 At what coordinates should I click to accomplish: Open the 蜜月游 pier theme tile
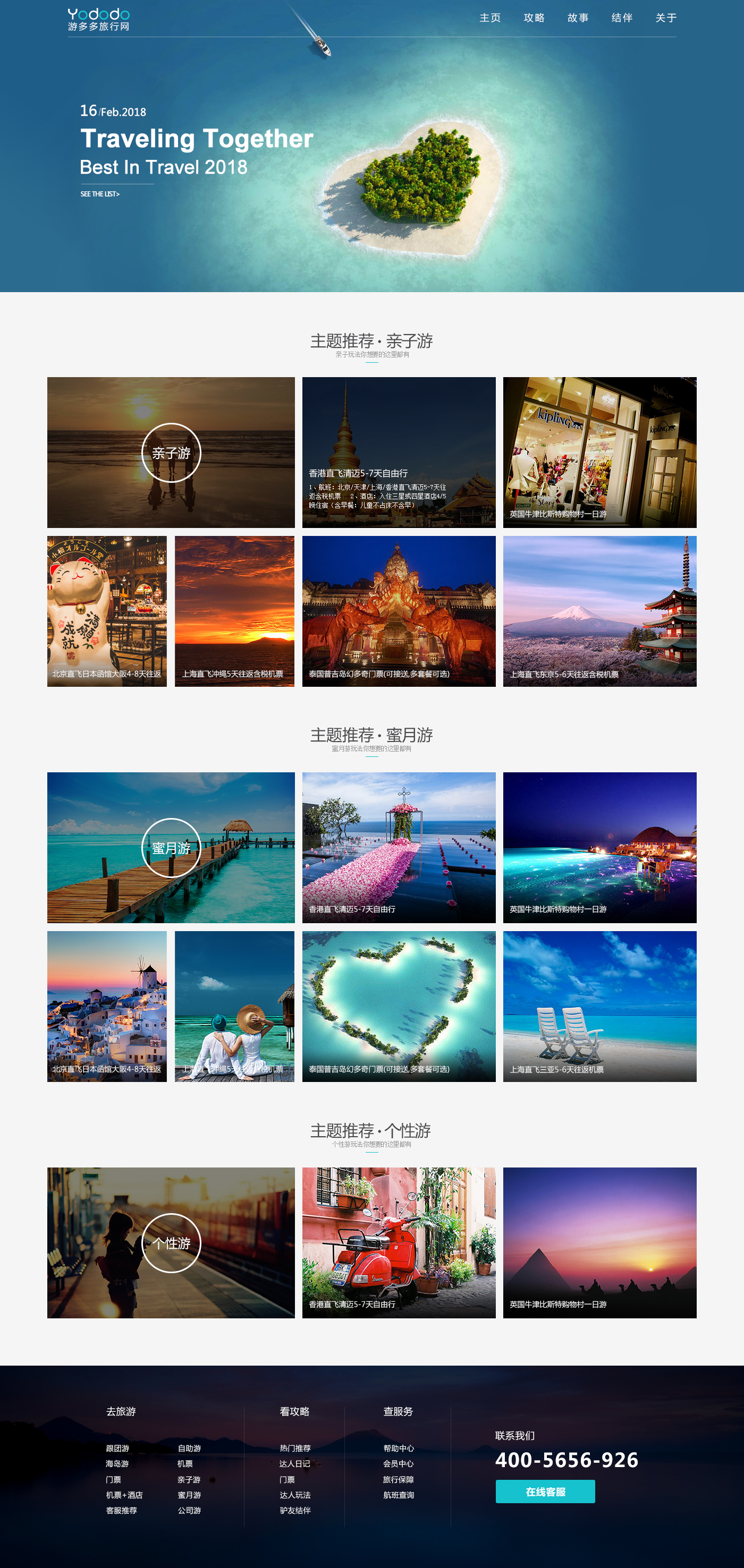pos(171,847)
